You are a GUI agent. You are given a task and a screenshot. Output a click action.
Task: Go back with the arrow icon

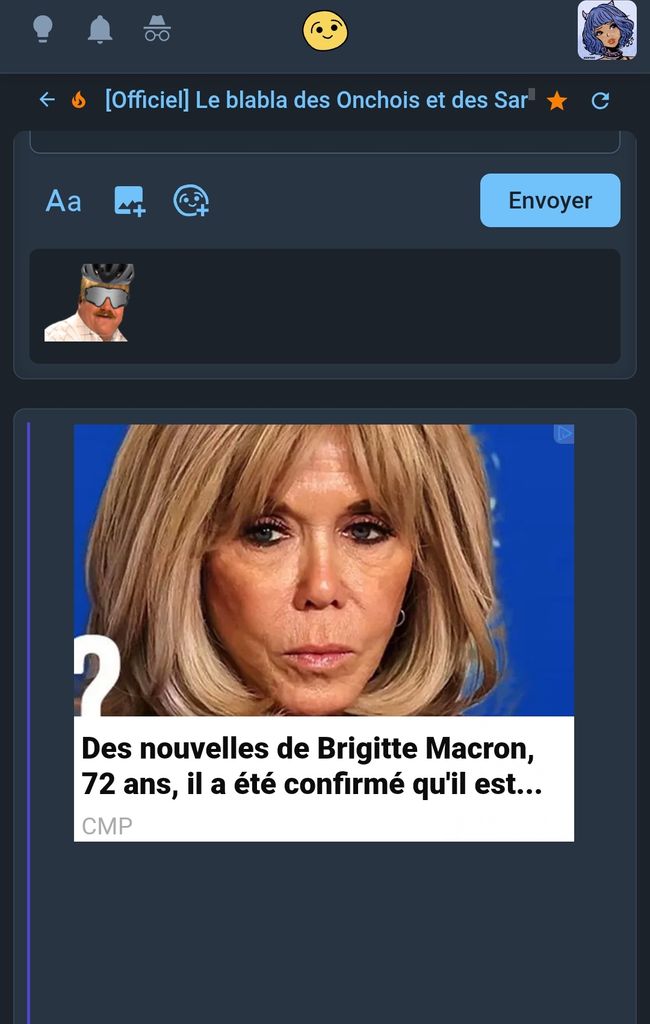(47, 100)
